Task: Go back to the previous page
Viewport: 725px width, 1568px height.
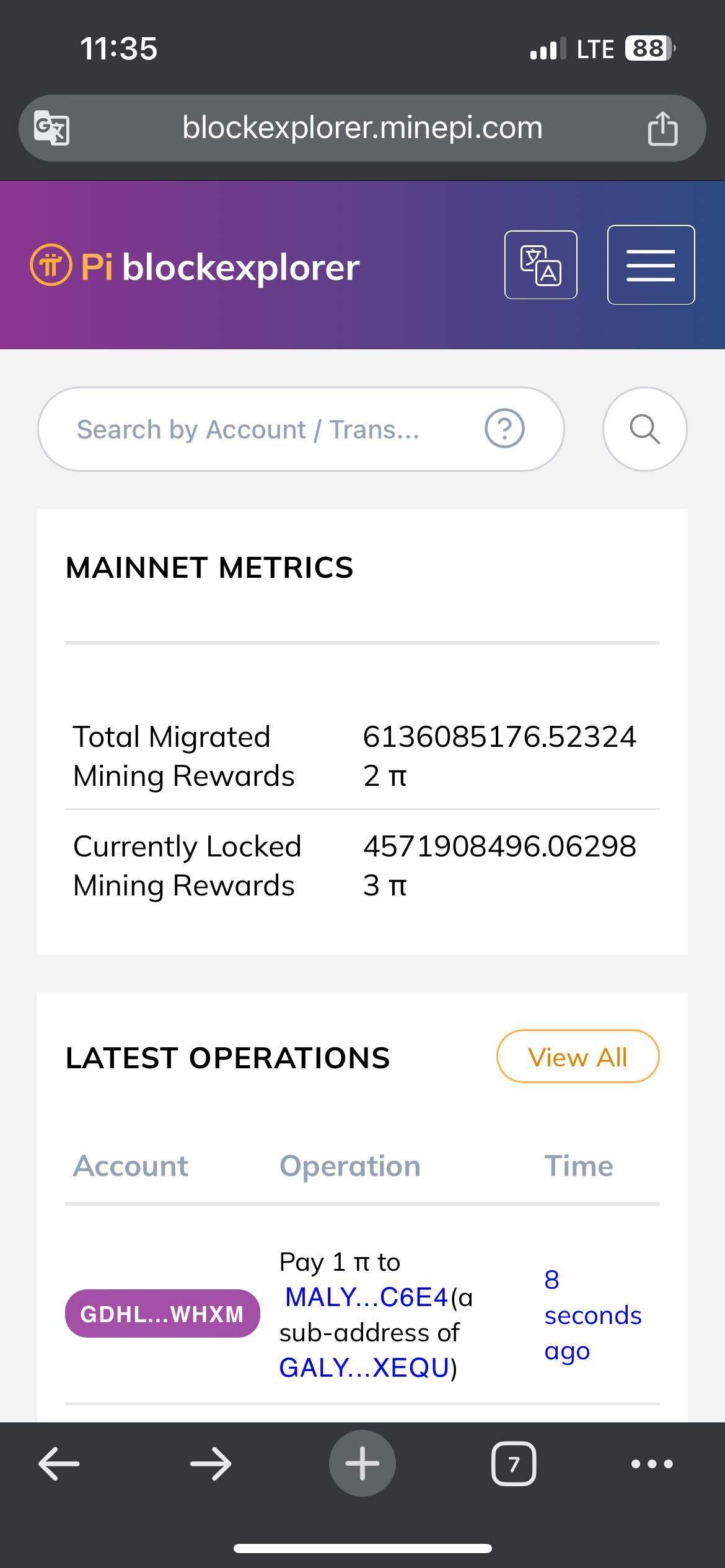Action: (x=59, y=1464)
